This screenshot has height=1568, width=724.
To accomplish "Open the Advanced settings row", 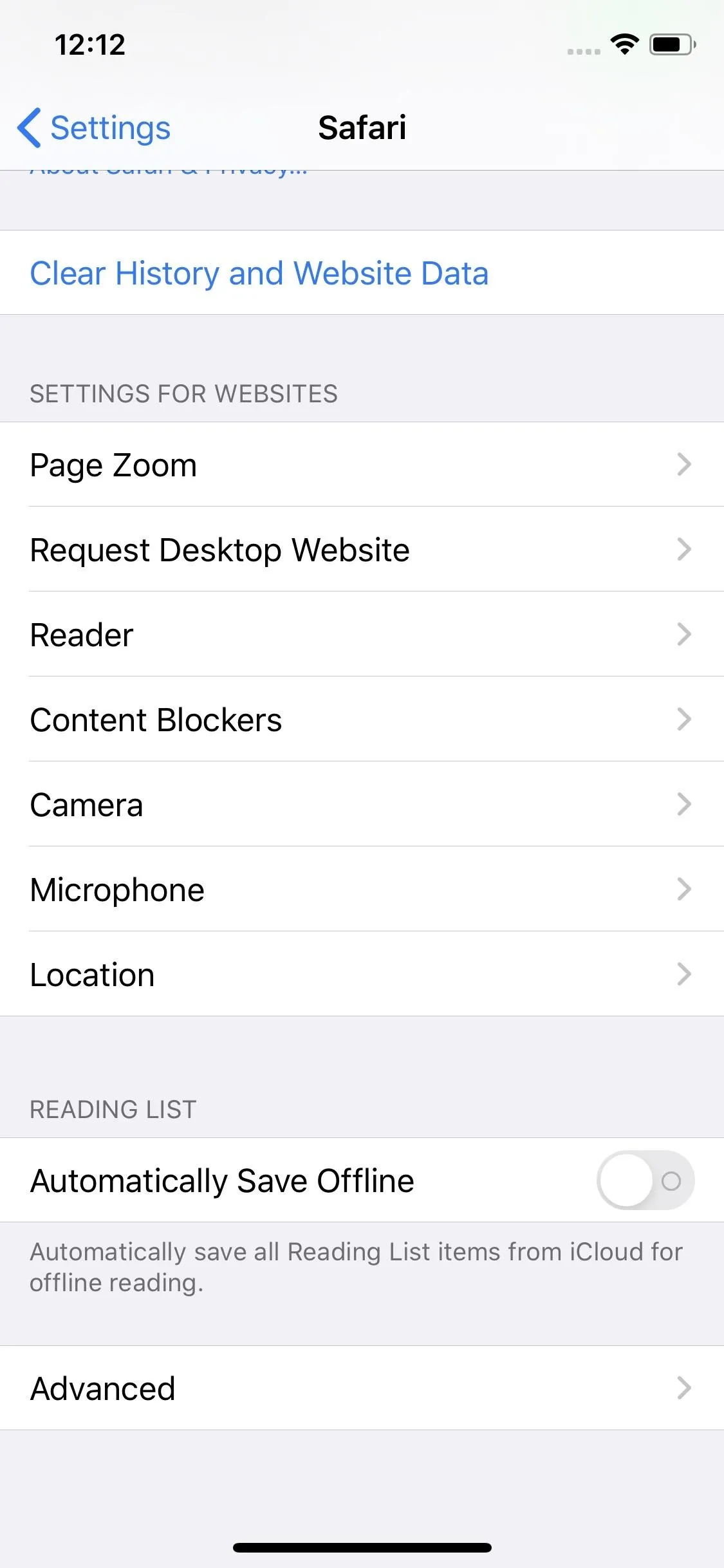I will [362, 1388].
